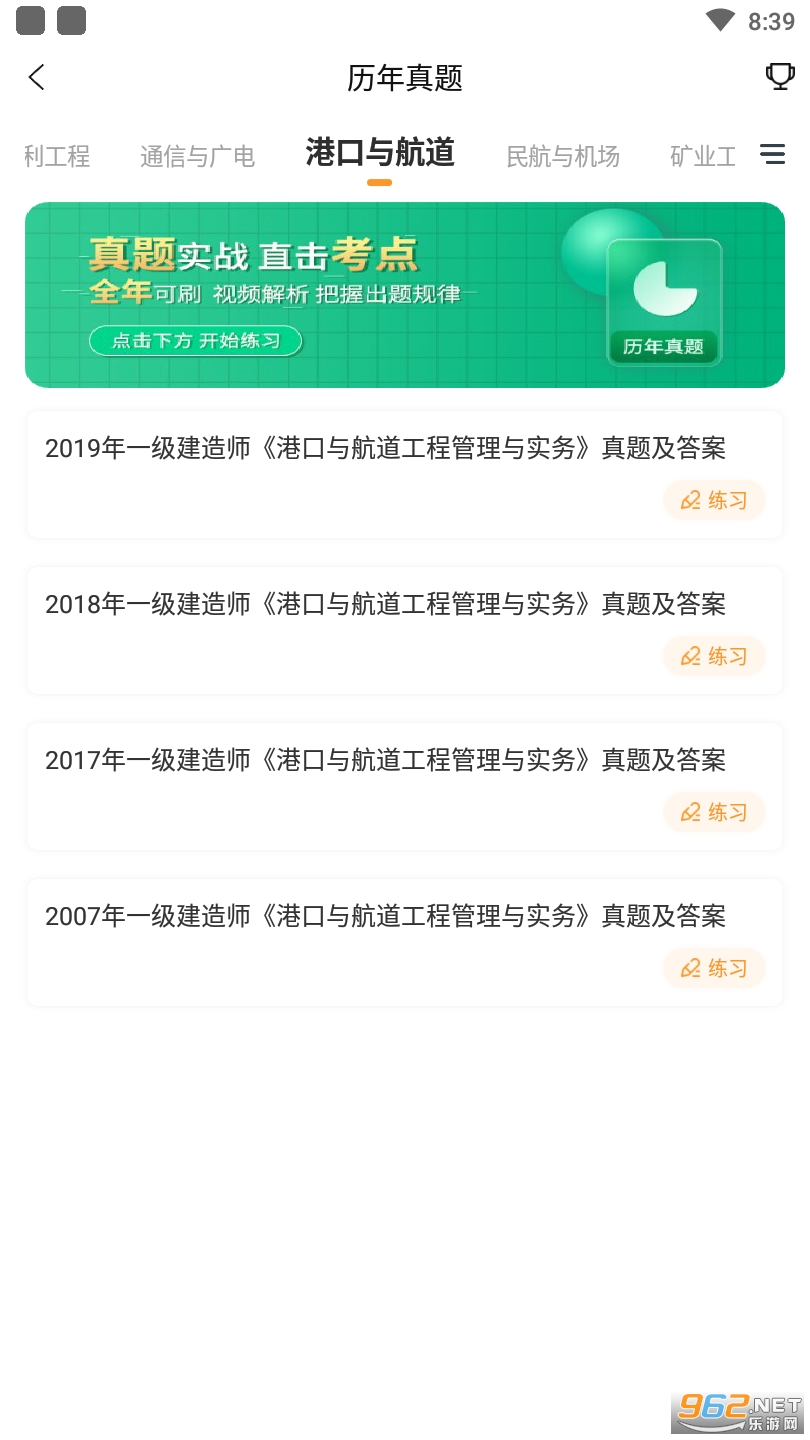Image resolution: width=810 pixels, height=1440 pixels.
Task: Start 练习 for the 2019年 paper
Action: point(714,500)
